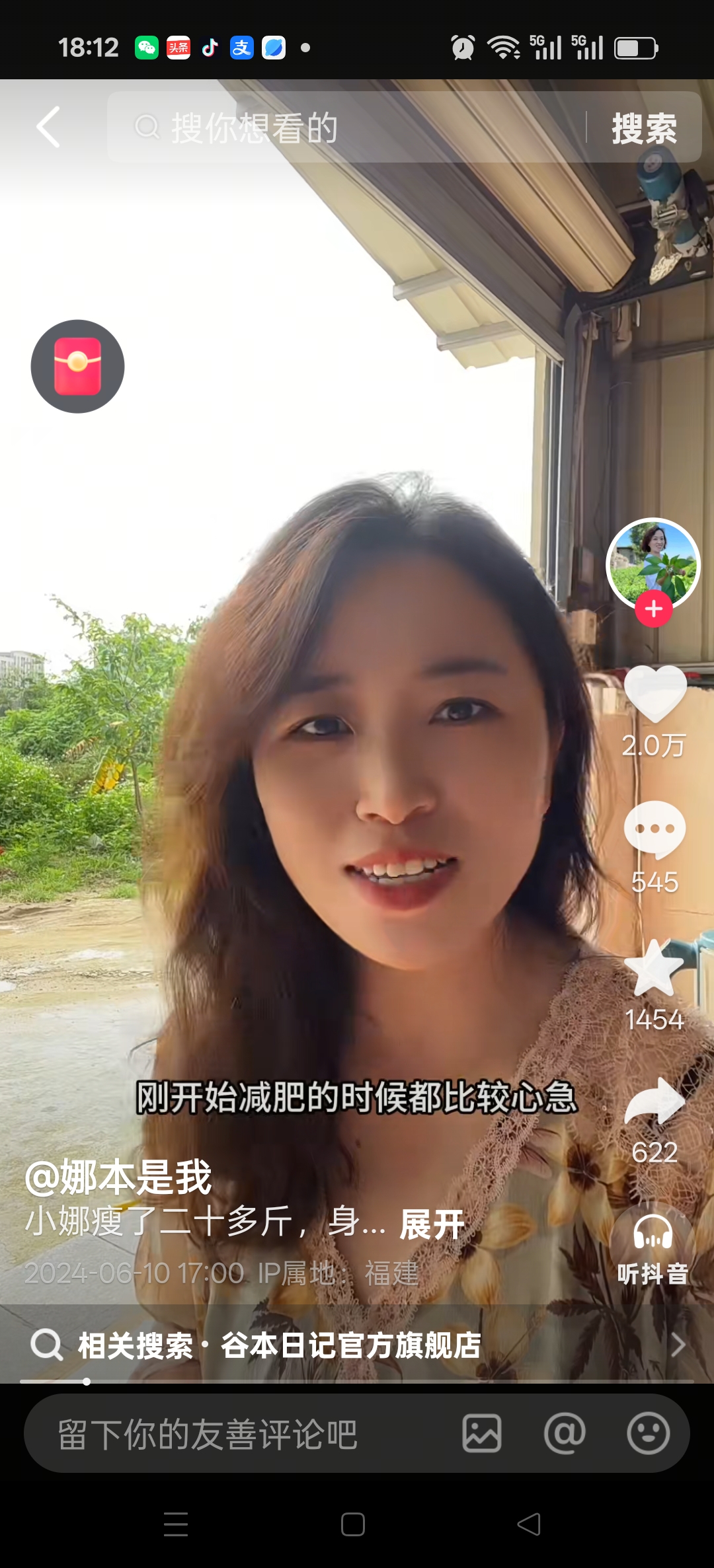Mention someone with the @ icon
Screen dimensions: 714x1568
tap(565, 1434)
